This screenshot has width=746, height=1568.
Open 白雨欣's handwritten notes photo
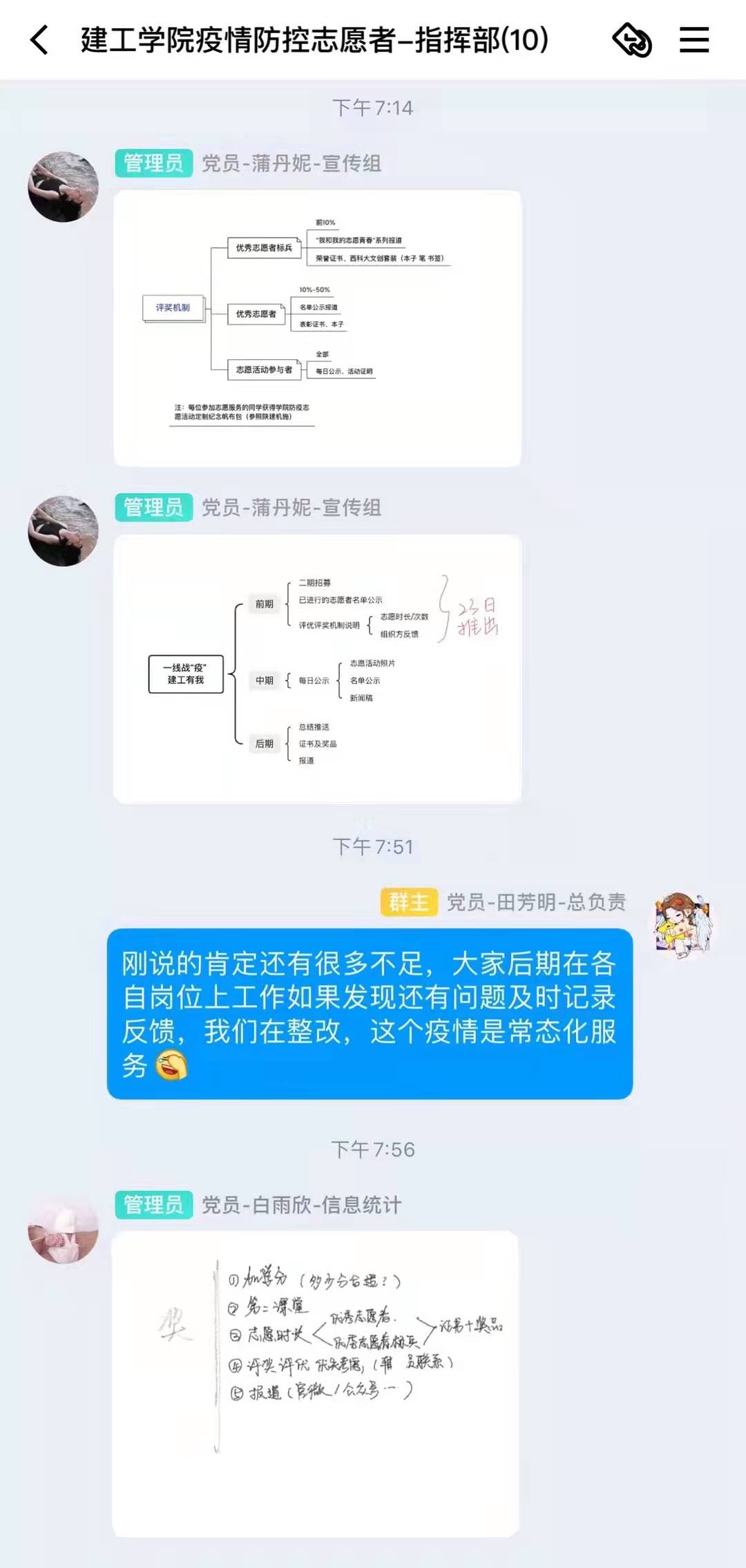(x=315, y=1383)
